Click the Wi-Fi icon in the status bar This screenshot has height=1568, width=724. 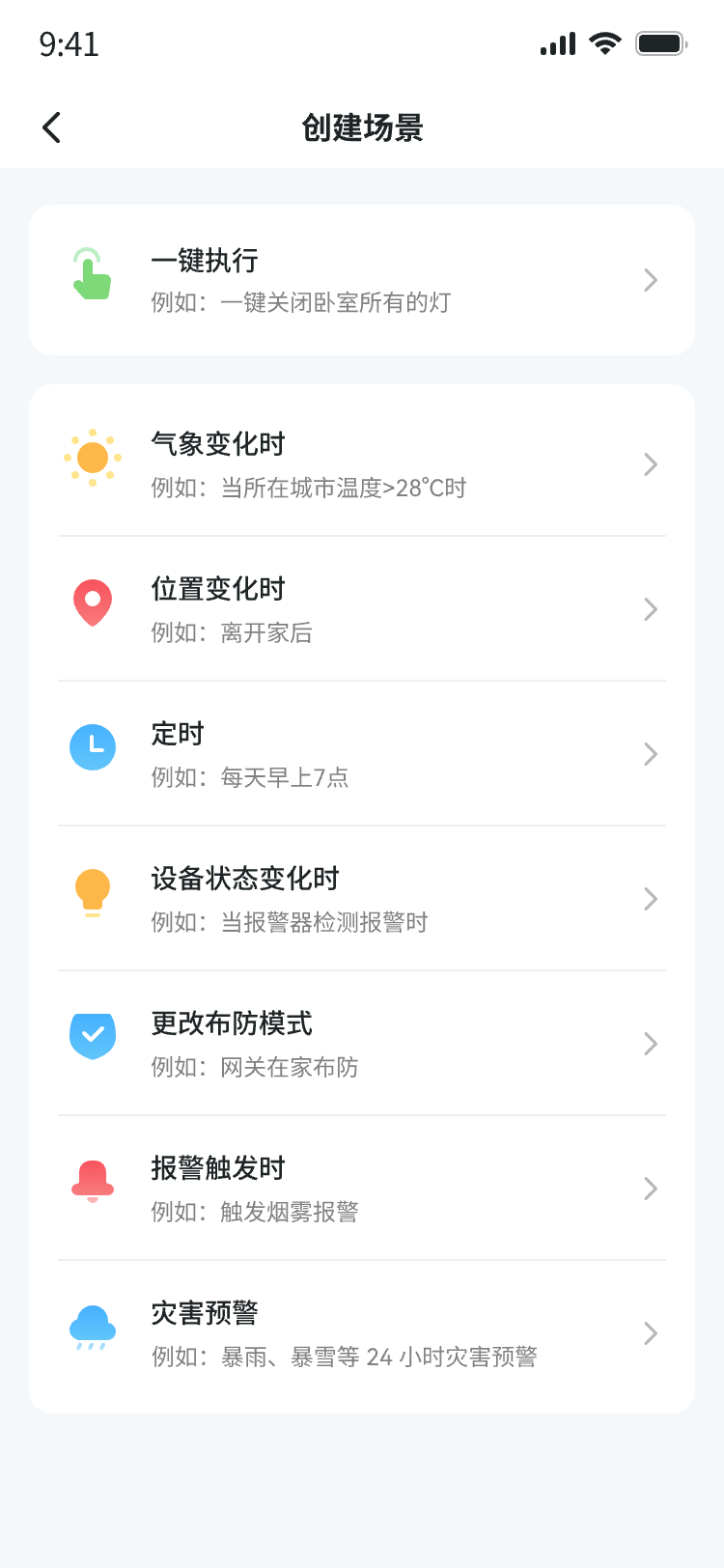pos(604,43)
